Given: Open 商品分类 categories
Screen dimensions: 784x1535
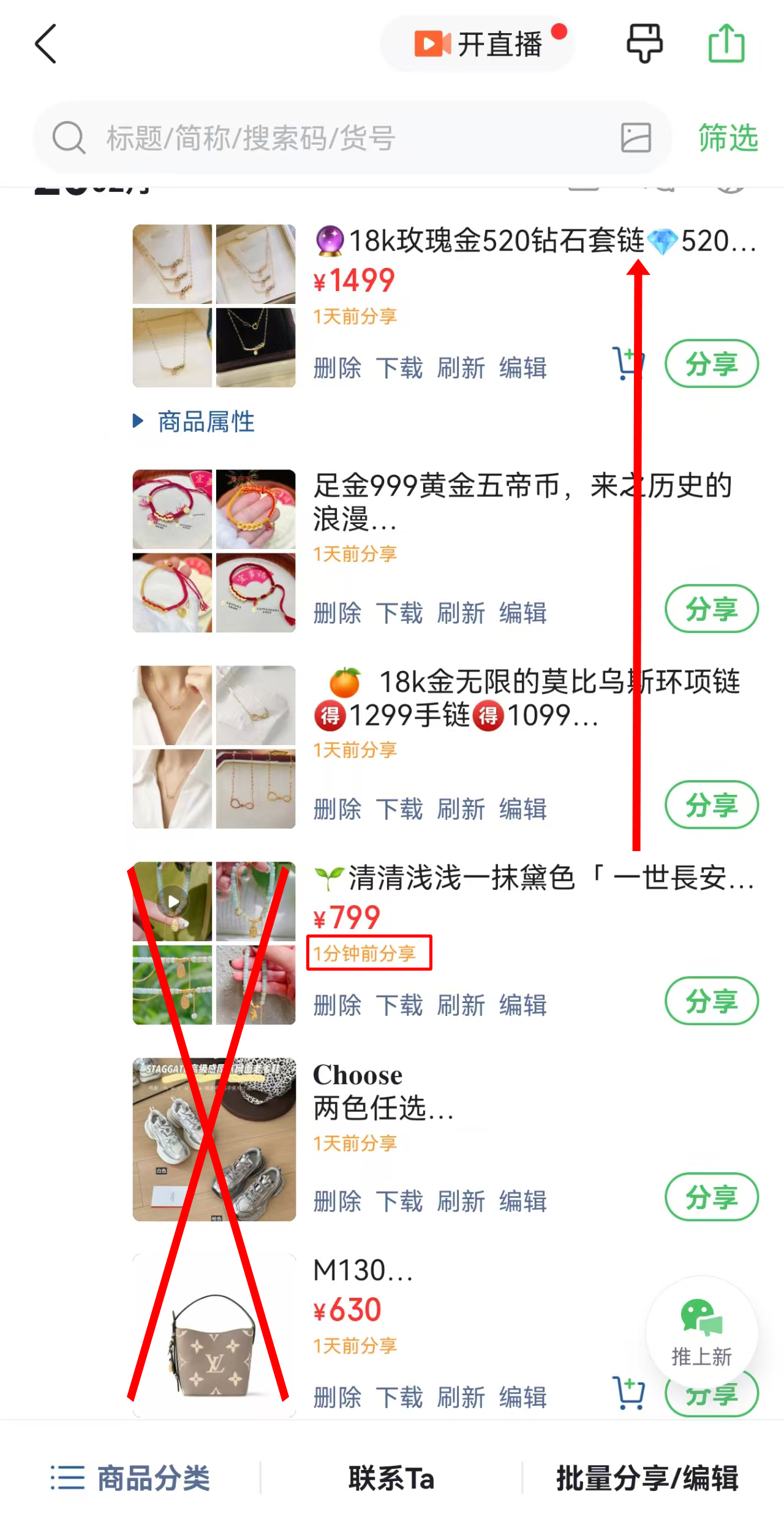Looking at the screenshot, I should click(130, 1478).
